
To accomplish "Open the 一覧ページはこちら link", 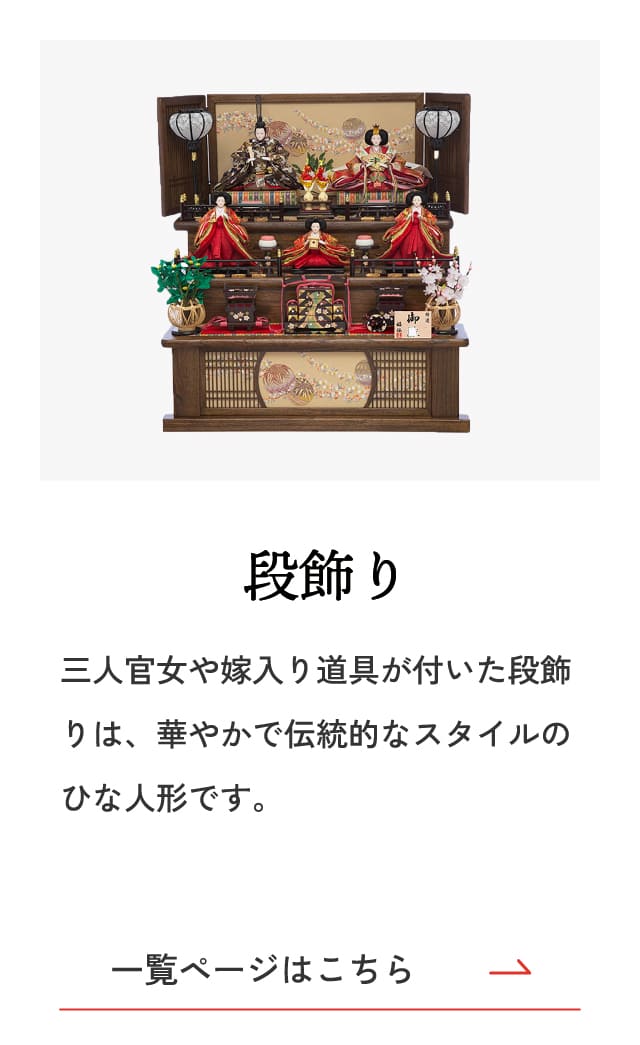I will point(318,970).
